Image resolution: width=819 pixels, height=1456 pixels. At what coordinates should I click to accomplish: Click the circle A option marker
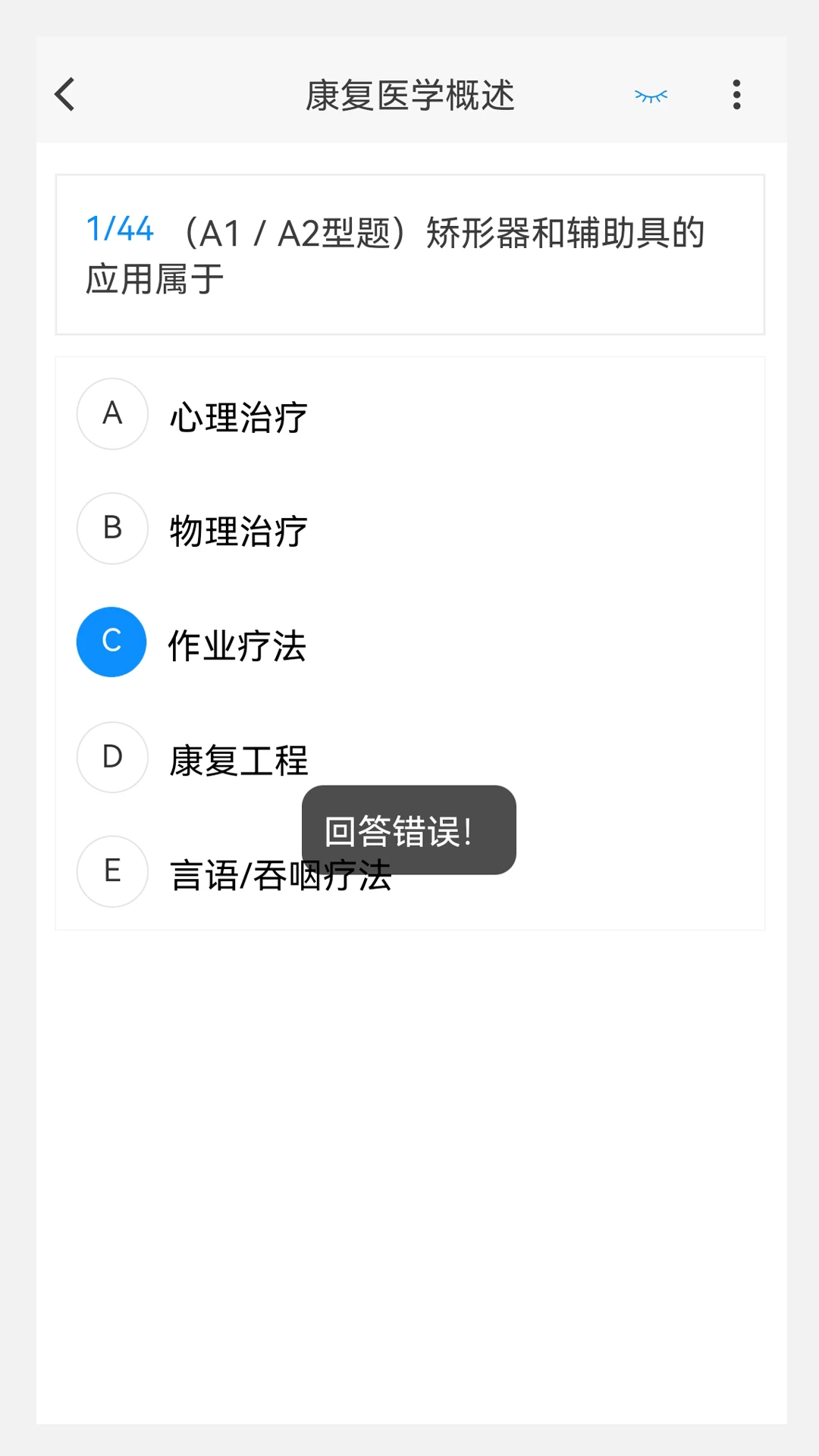pyautogui.click(x=111, y=414)
